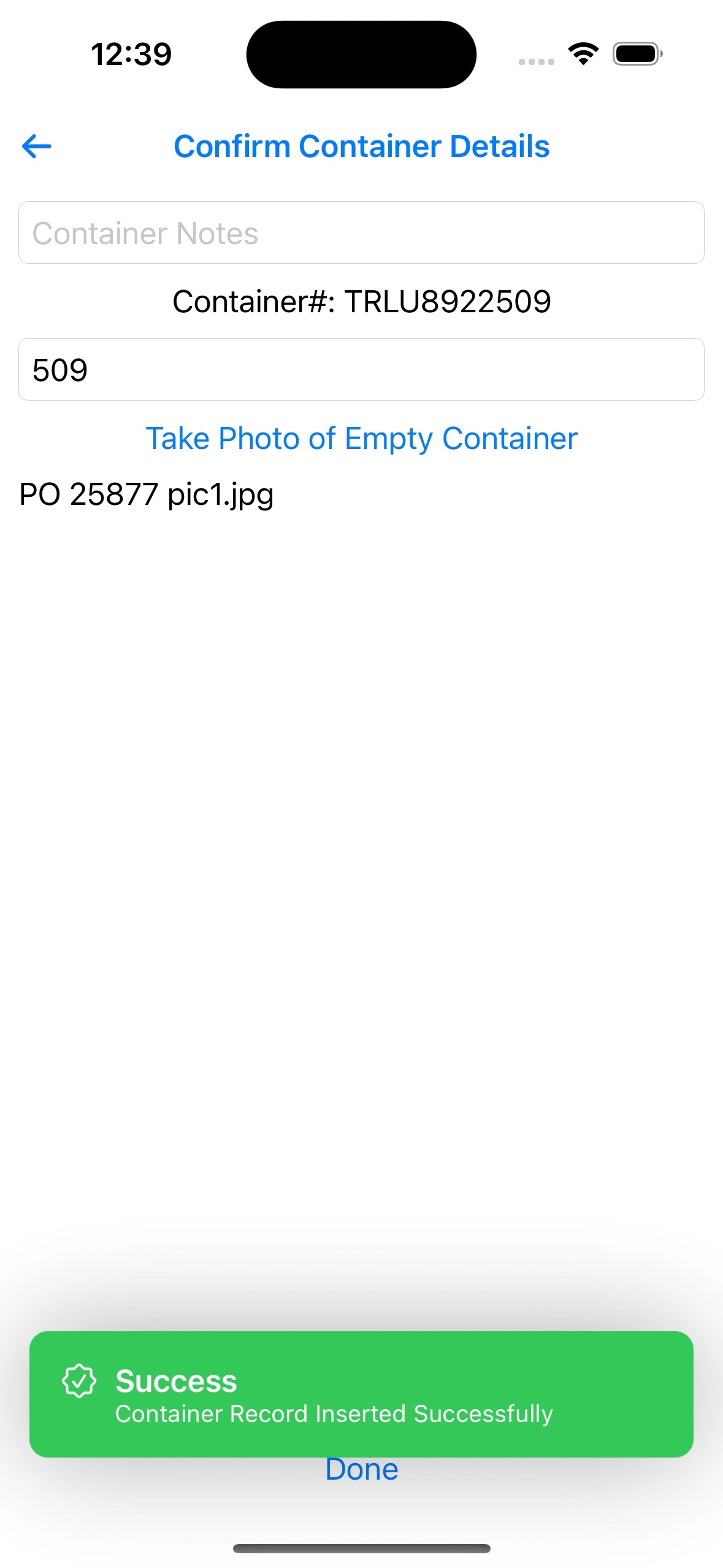Edit the field containing 509
The height and width of the screenshot is (1568, 723).
click(361, 370)
